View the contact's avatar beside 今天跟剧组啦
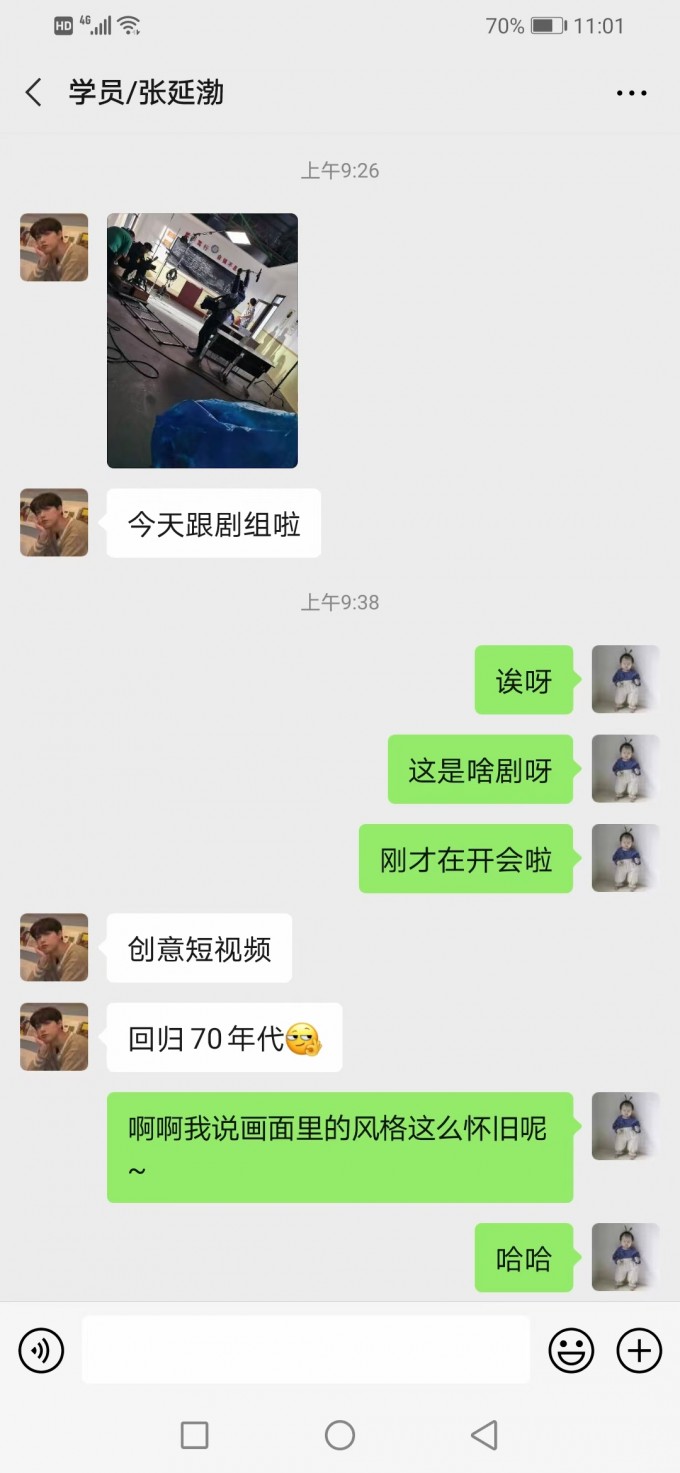This screenshot has height=1473, width=680. click(x=54, y=522)
